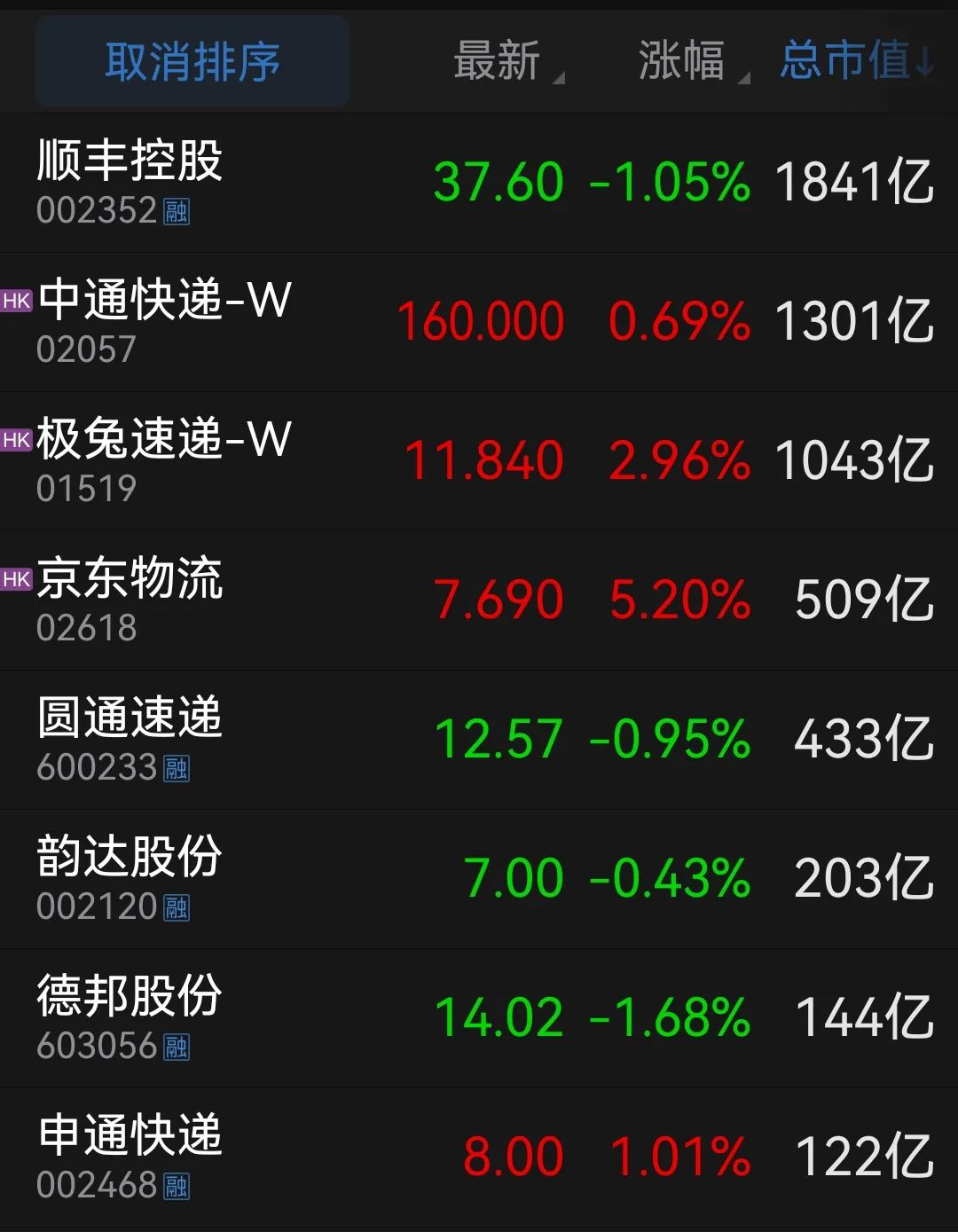This screenshot has width=958, height=1232.
Task: Tap the 取消排序 button
Action: 192,61
